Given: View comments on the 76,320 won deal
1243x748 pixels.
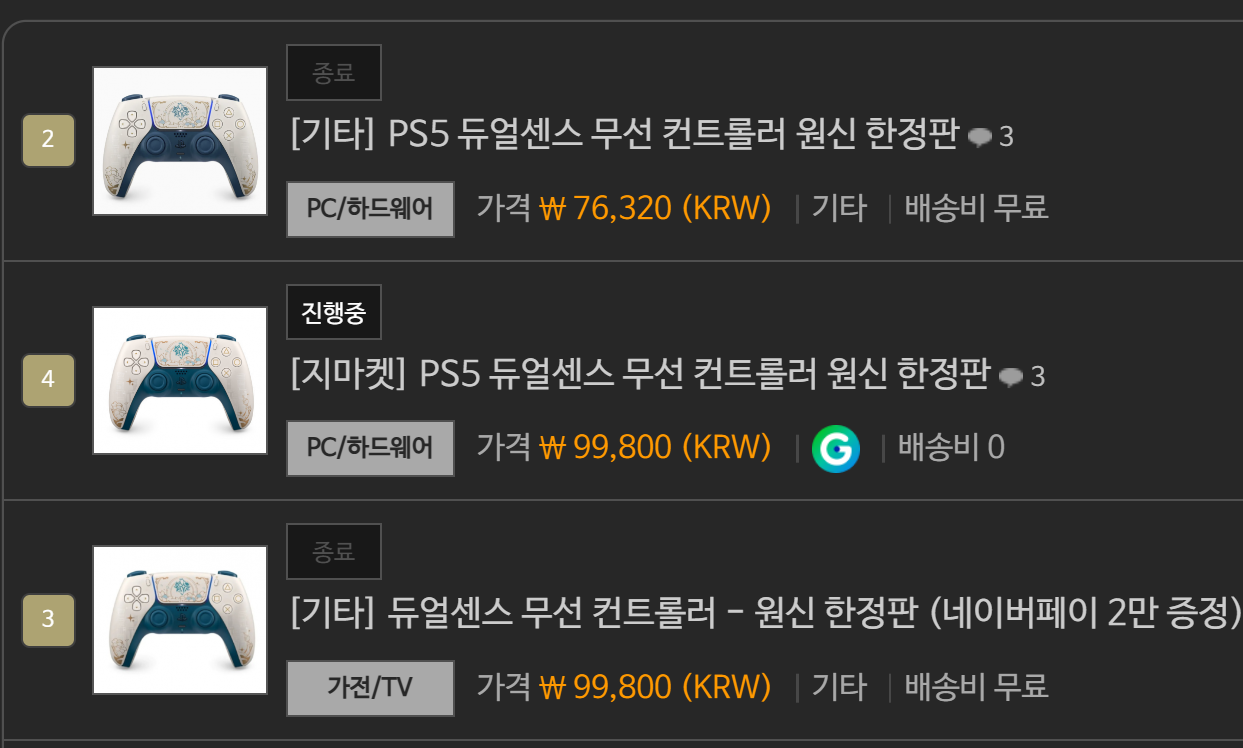Looking at the screenshot, I should click(991, 137).
